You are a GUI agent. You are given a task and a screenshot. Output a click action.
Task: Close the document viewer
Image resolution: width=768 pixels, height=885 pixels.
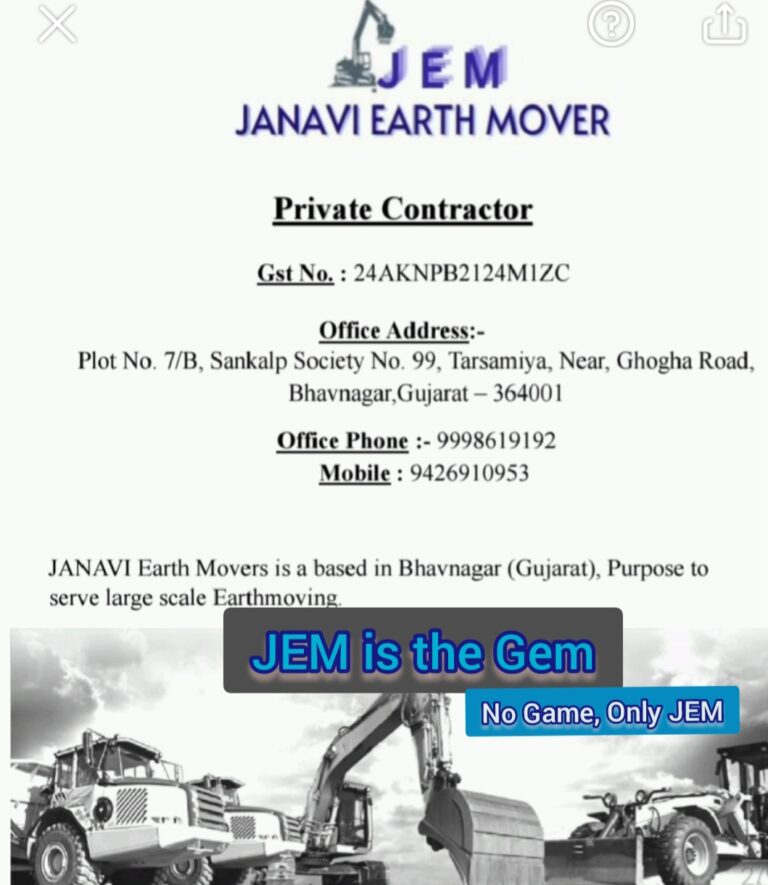[x=57, y=24]
